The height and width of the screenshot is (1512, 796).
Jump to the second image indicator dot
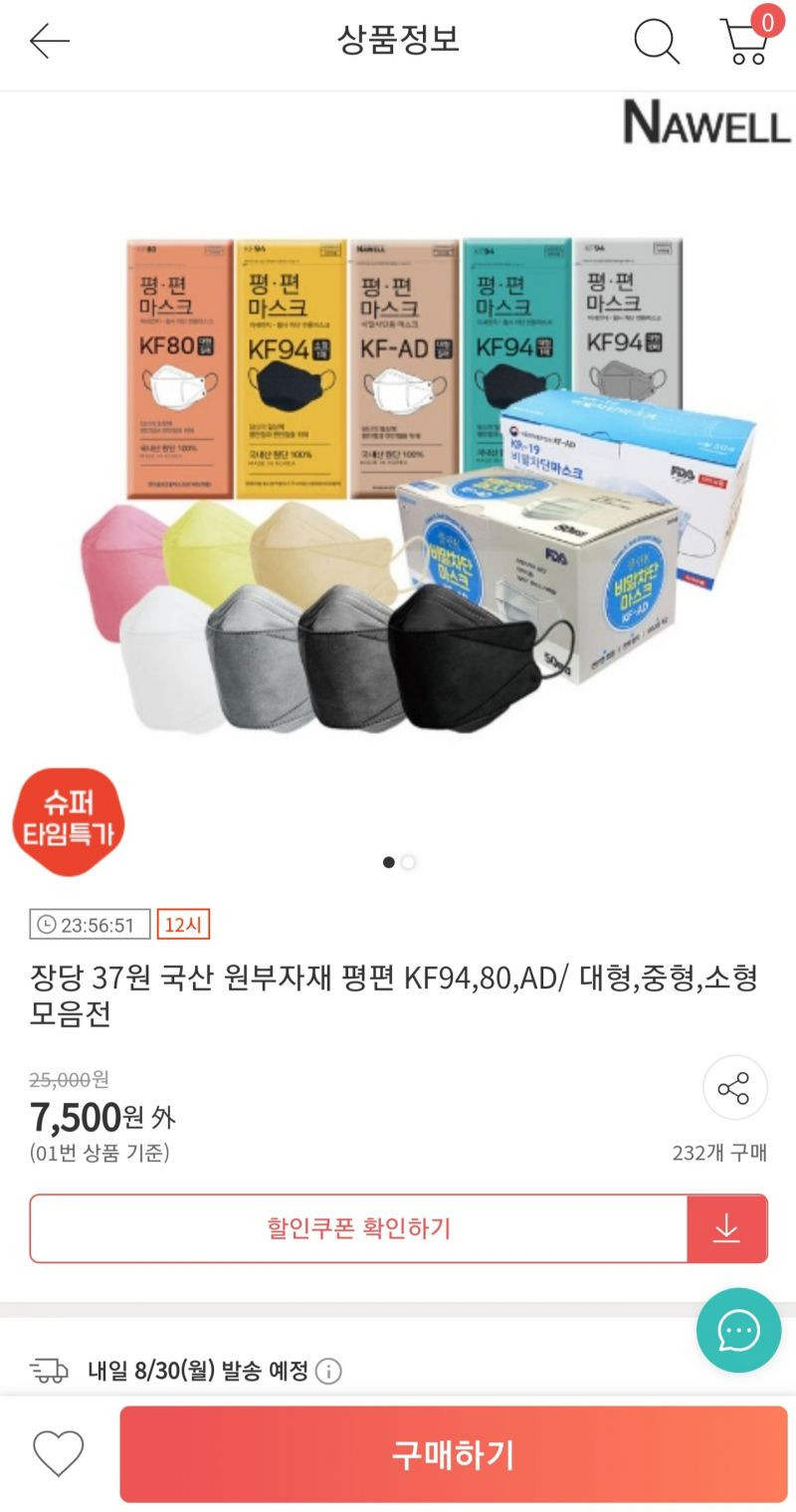coord(408,862)
